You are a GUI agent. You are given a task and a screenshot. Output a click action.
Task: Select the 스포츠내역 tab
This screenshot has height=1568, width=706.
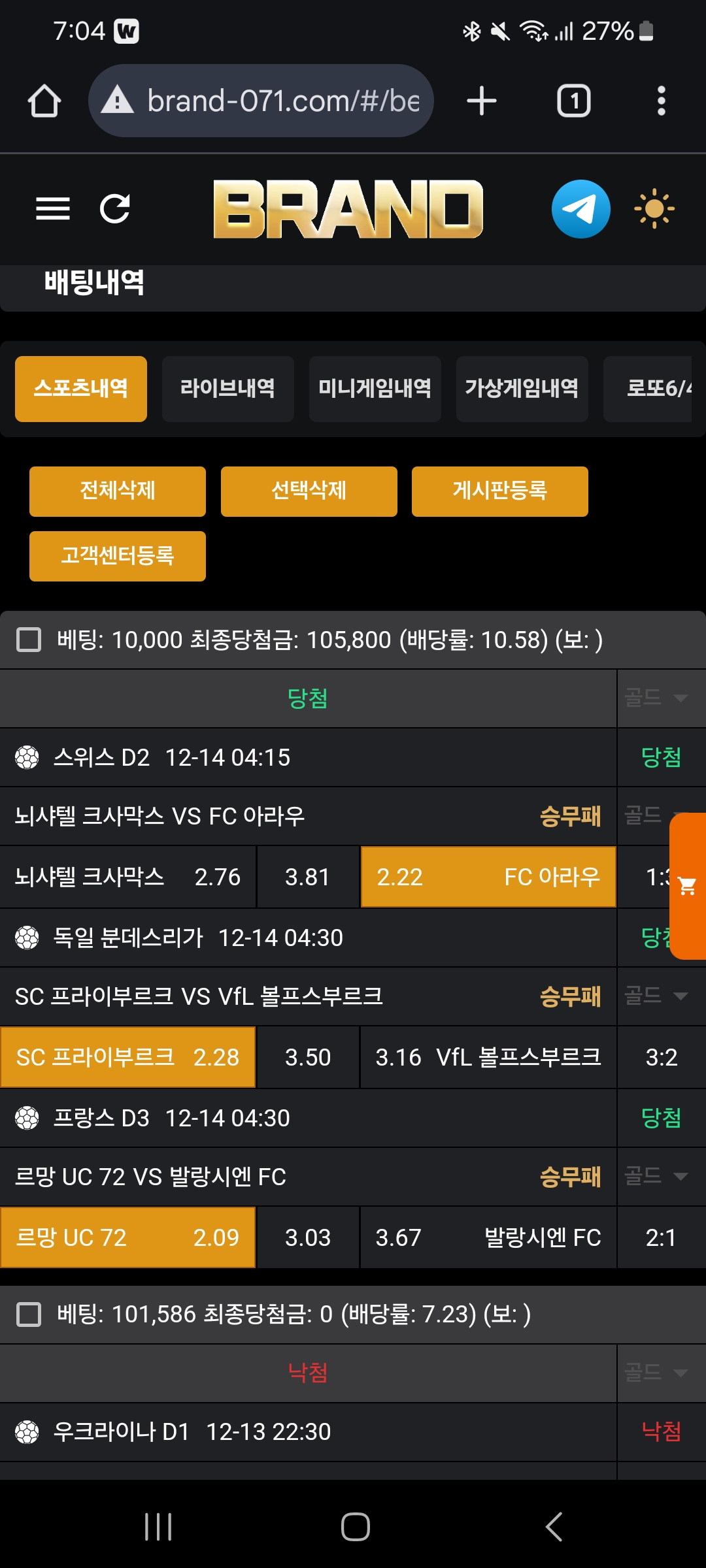click(81, 389)
